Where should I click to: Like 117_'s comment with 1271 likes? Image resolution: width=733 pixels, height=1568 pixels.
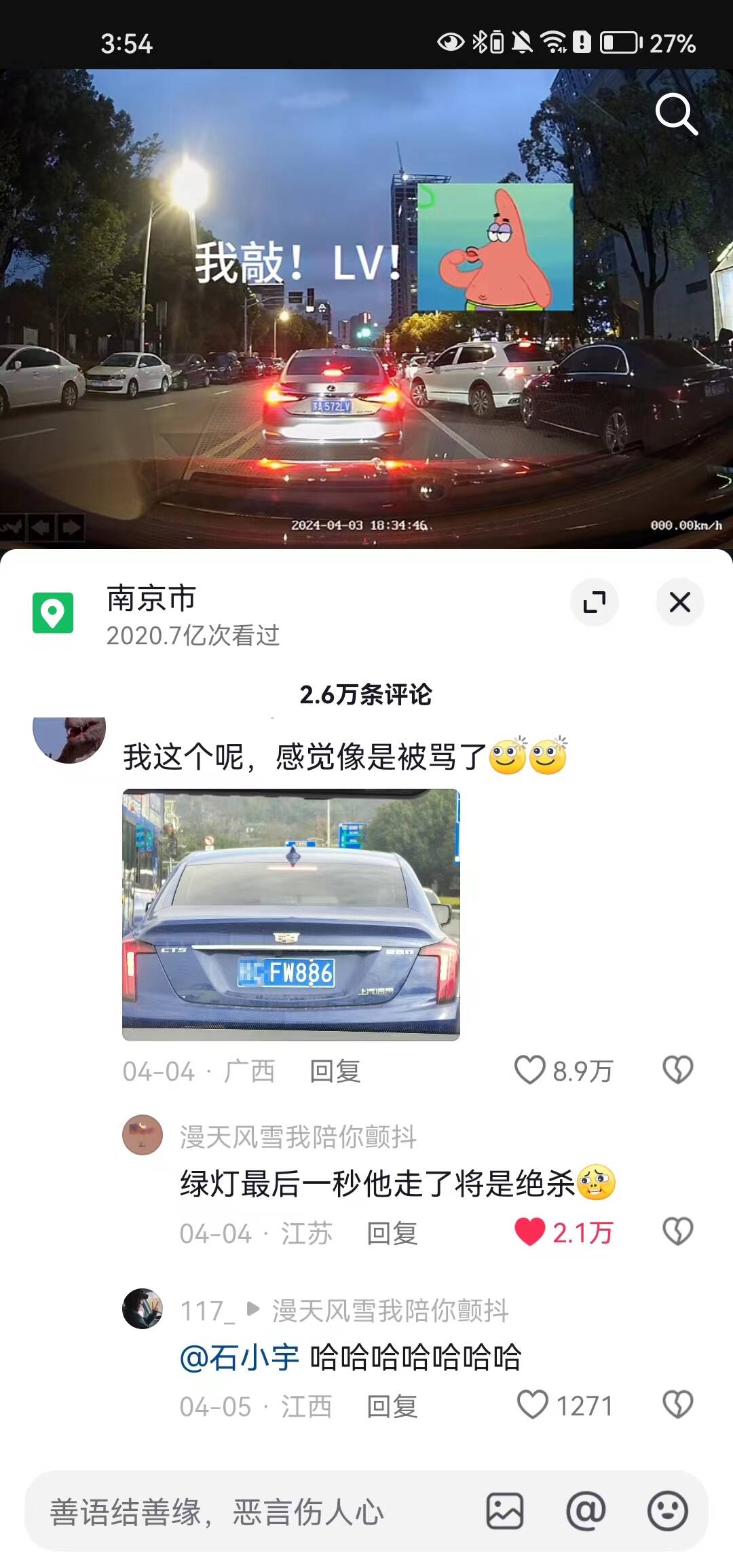[533, 1405]
